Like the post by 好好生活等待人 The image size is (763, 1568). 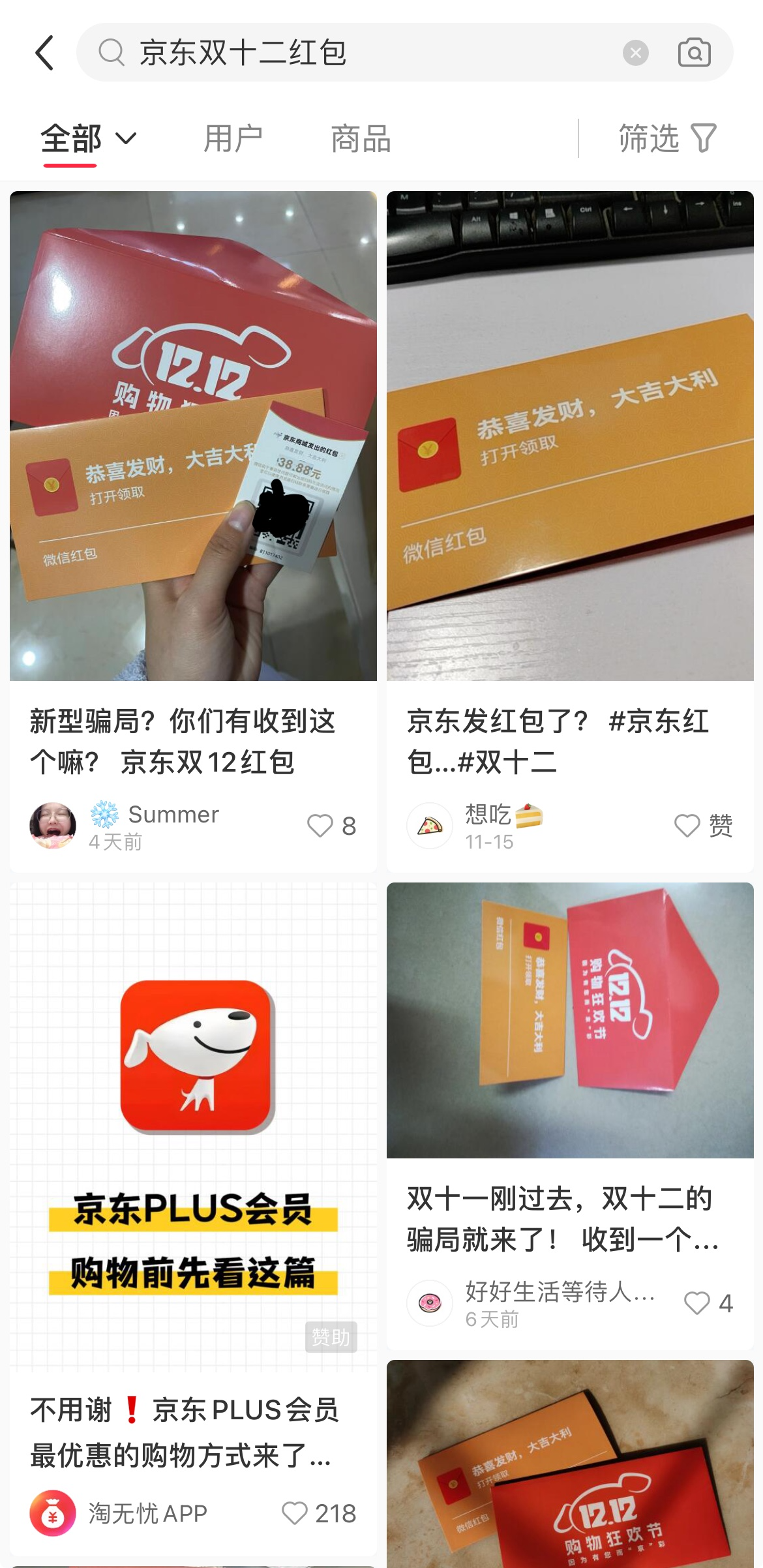697,1303
